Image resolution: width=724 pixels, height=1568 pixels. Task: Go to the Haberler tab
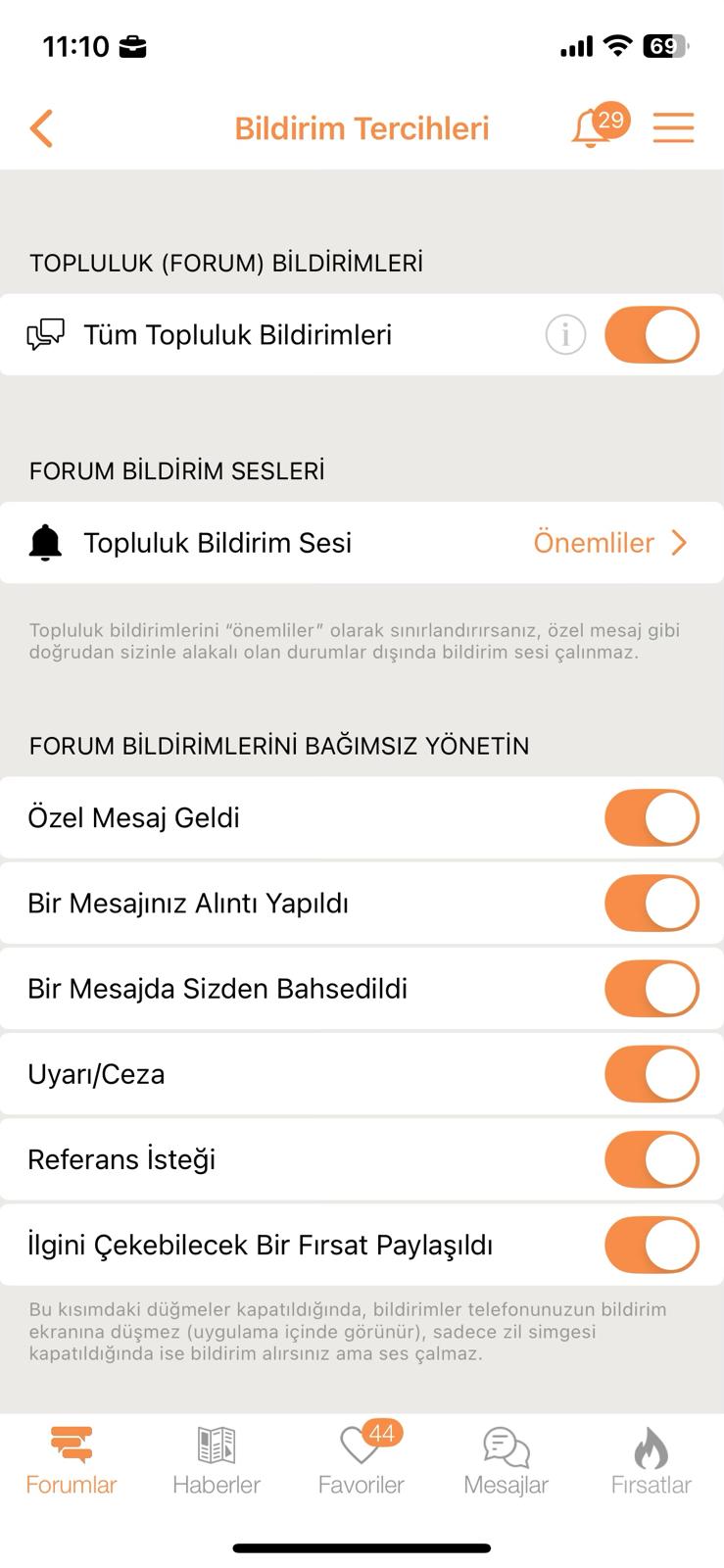tap(217, 1460)
